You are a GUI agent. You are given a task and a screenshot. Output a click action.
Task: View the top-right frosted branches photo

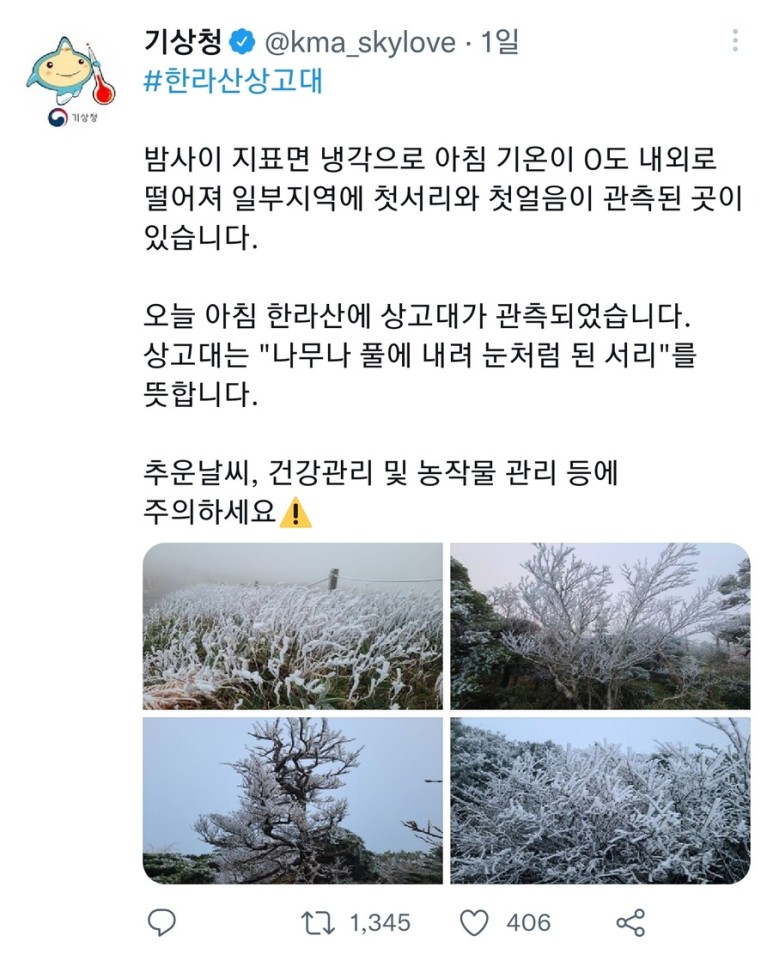click(x=599, y=626)
